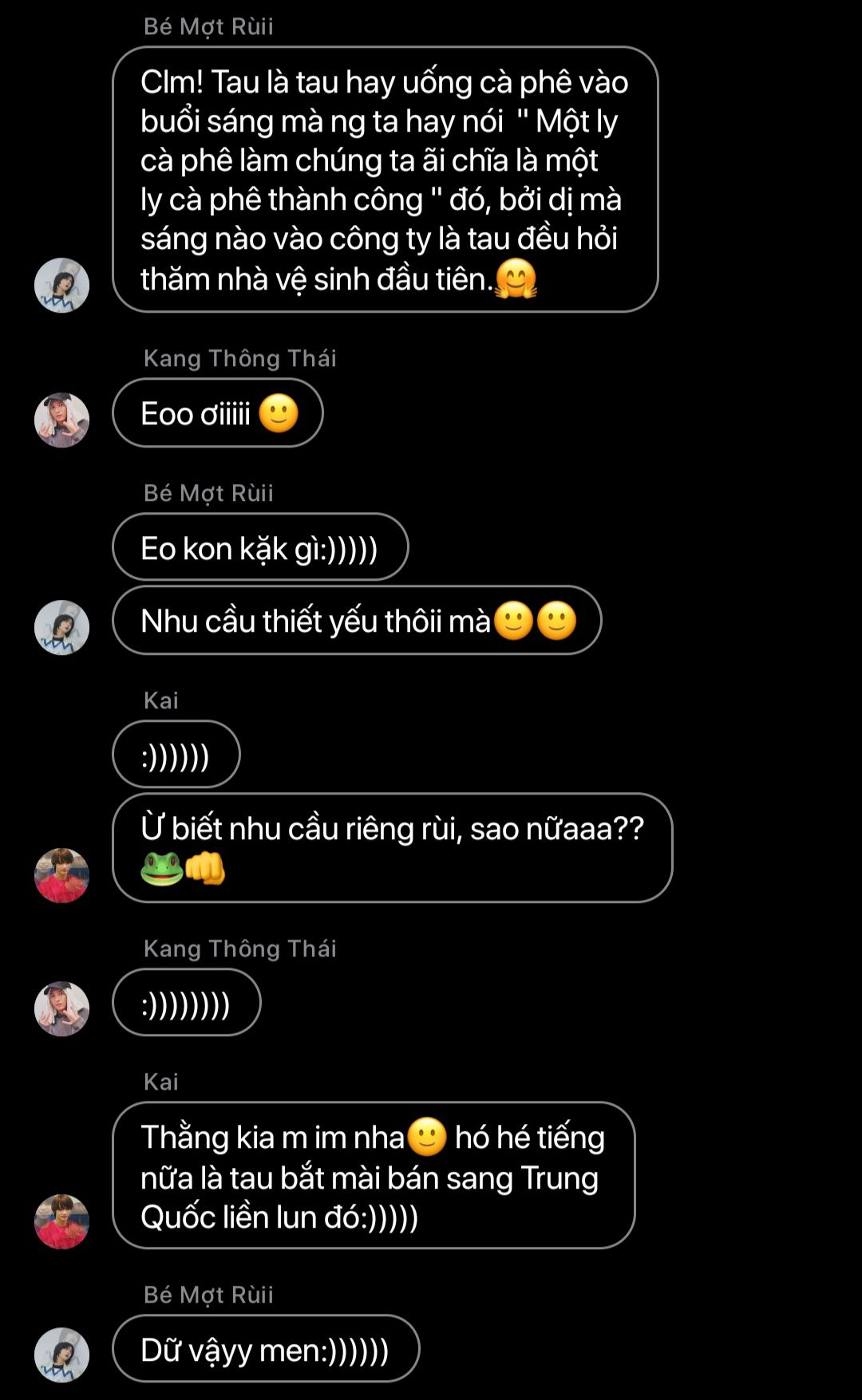Tap Kai's avatar beside "Thằng kia m im"
The height and width of the screenshot is (1400, 862).
(61, 1221)
